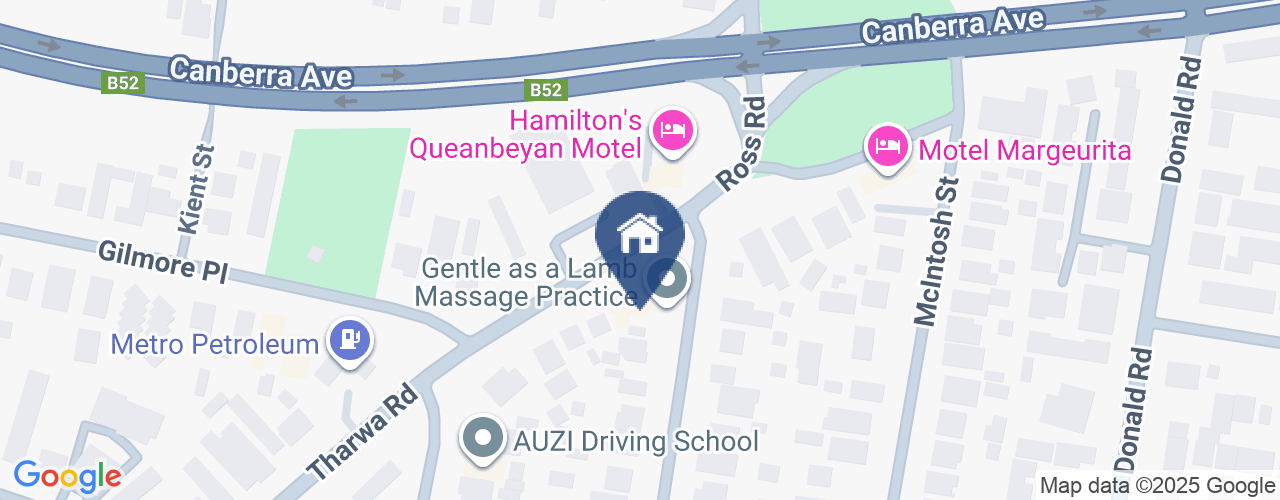The height and width of the screenshot is (500, 1280).
Task: Select the Motel Margeurita marker
Action: (x=888, y=147)
